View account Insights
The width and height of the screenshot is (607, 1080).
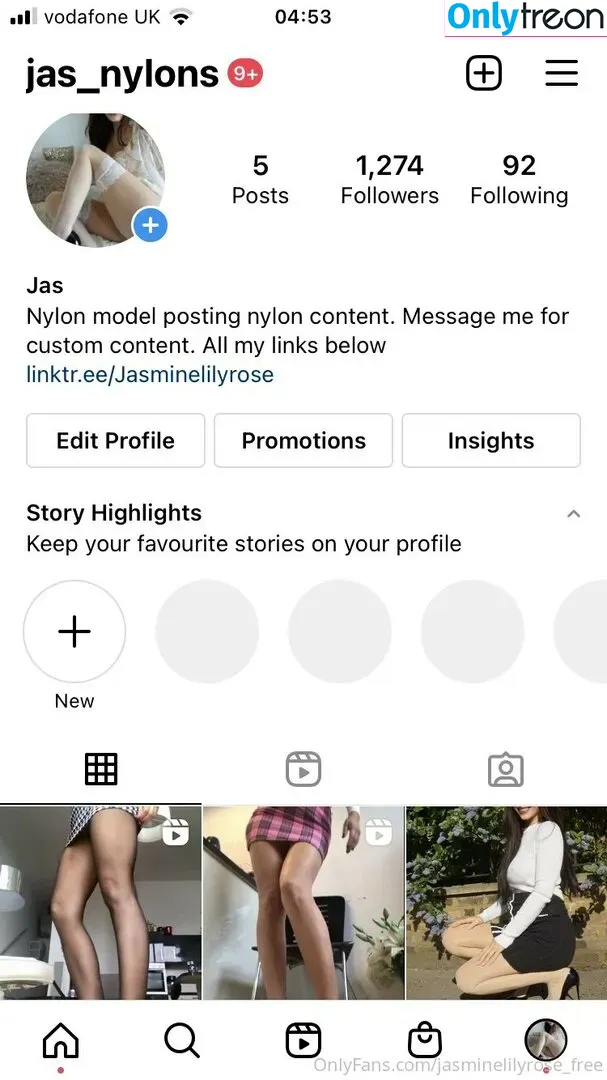pos(490,441)
